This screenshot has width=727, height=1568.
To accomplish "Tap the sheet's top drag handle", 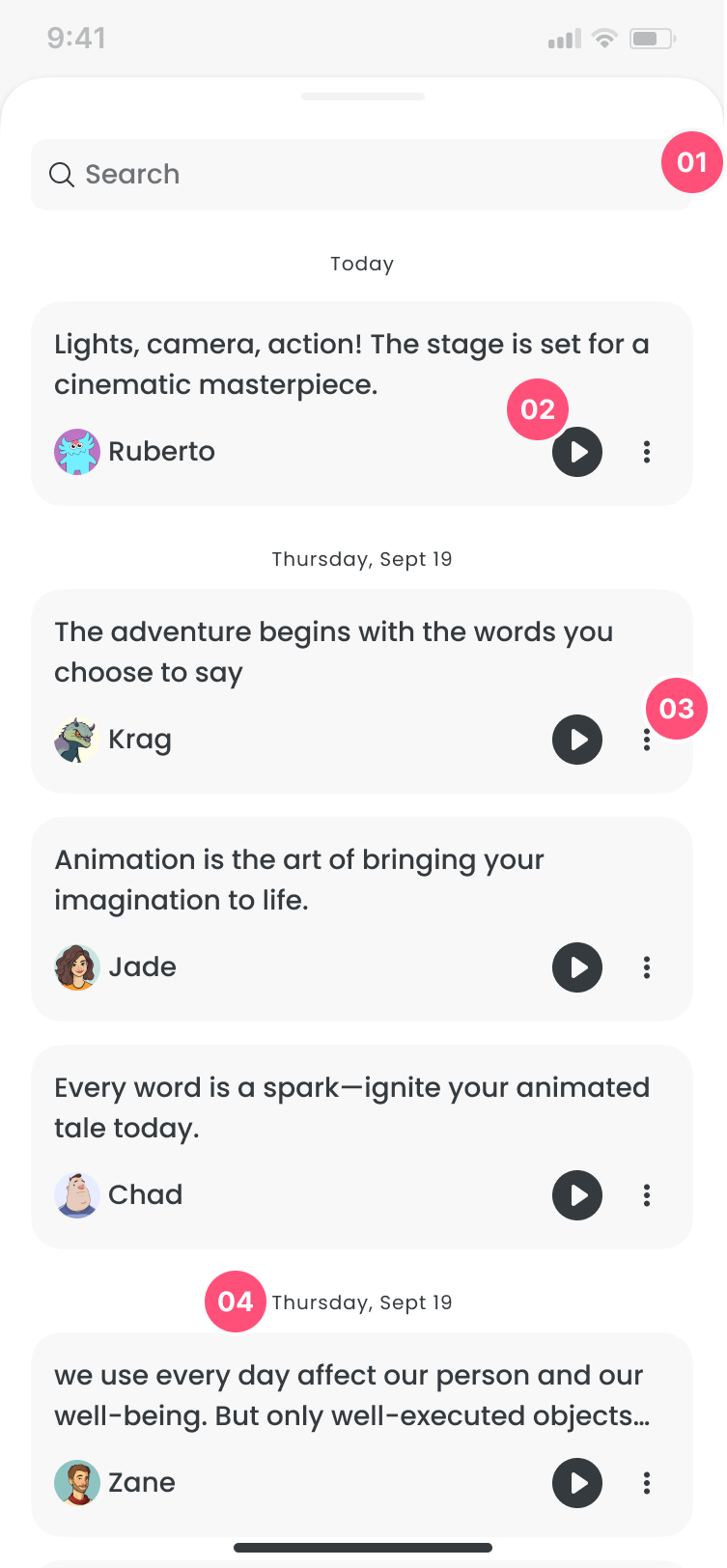I will click(363, 97).
